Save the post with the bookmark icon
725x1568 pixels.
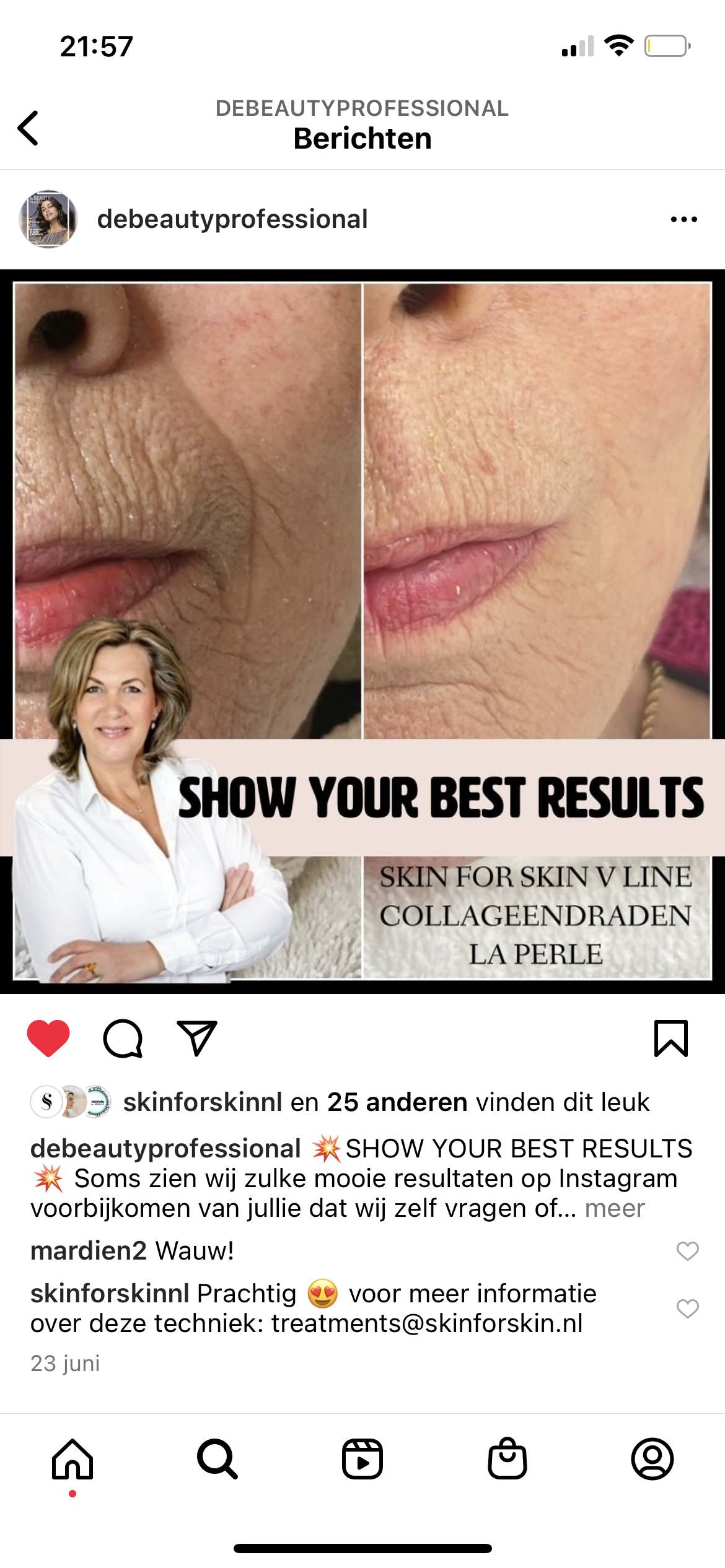(x=671, y=1038)
